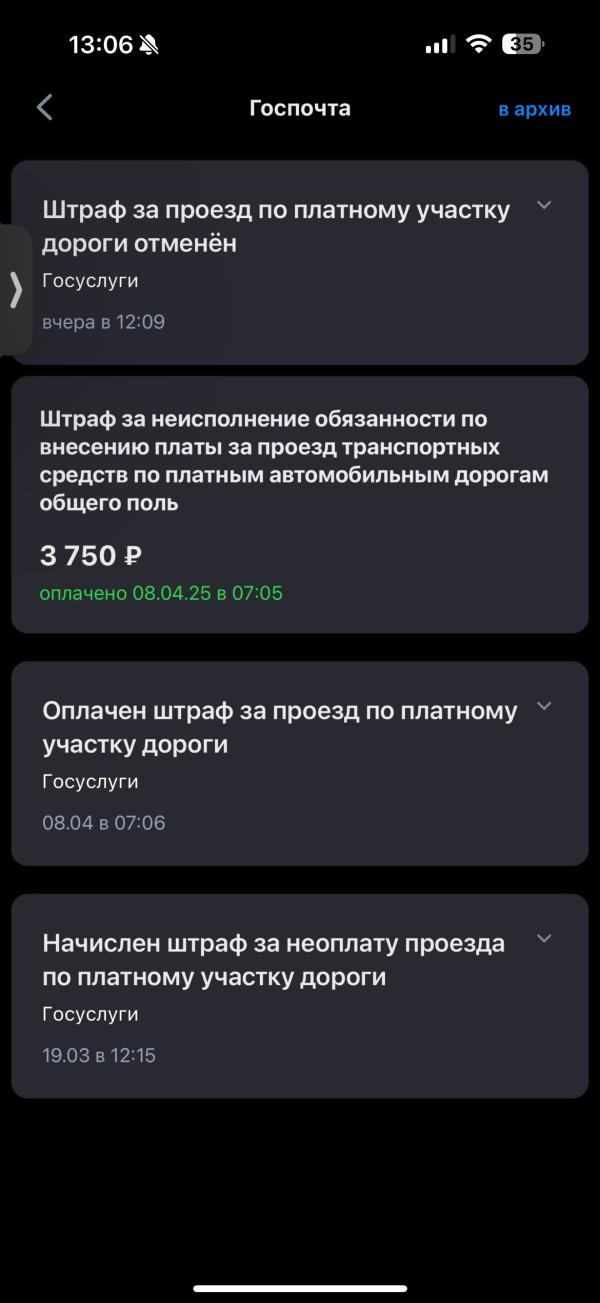Expand the 'Начислен штраф за неоплату проезда' message
600x1303 pixels.
click(x=544, y=939)
